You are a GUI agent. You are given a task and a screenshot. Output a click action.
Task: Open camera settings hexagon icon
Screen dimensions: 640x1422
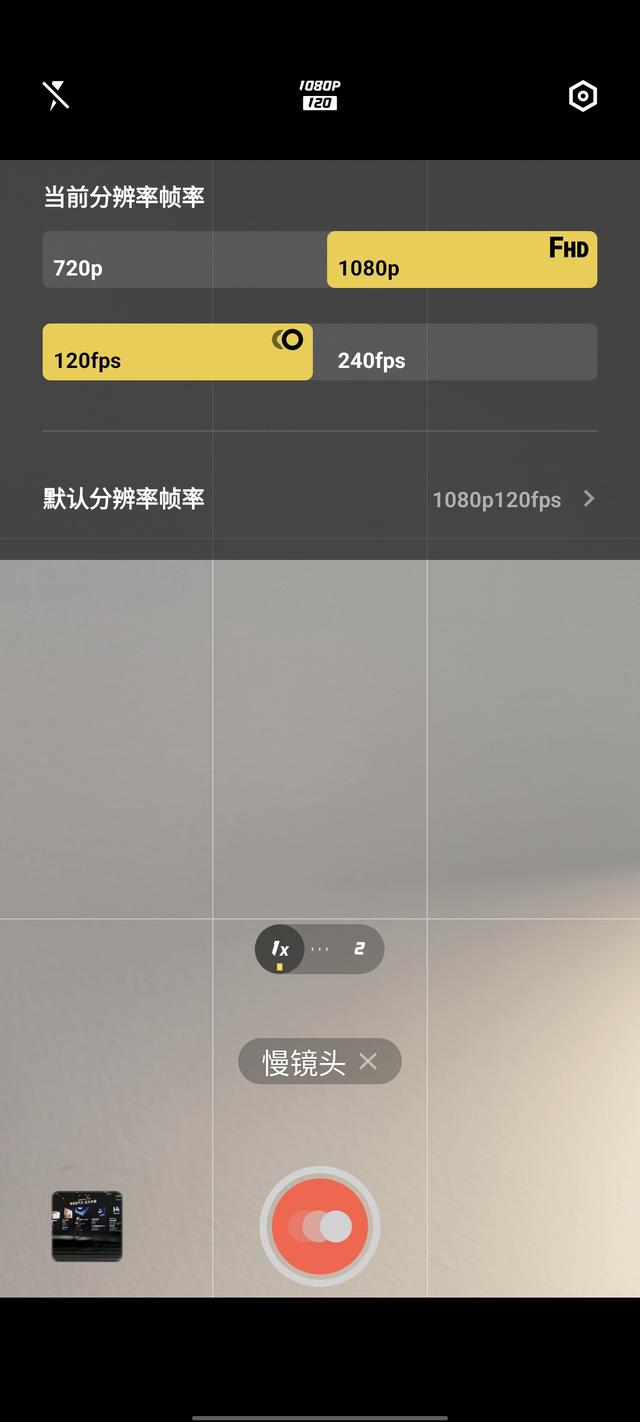point(583,96)
